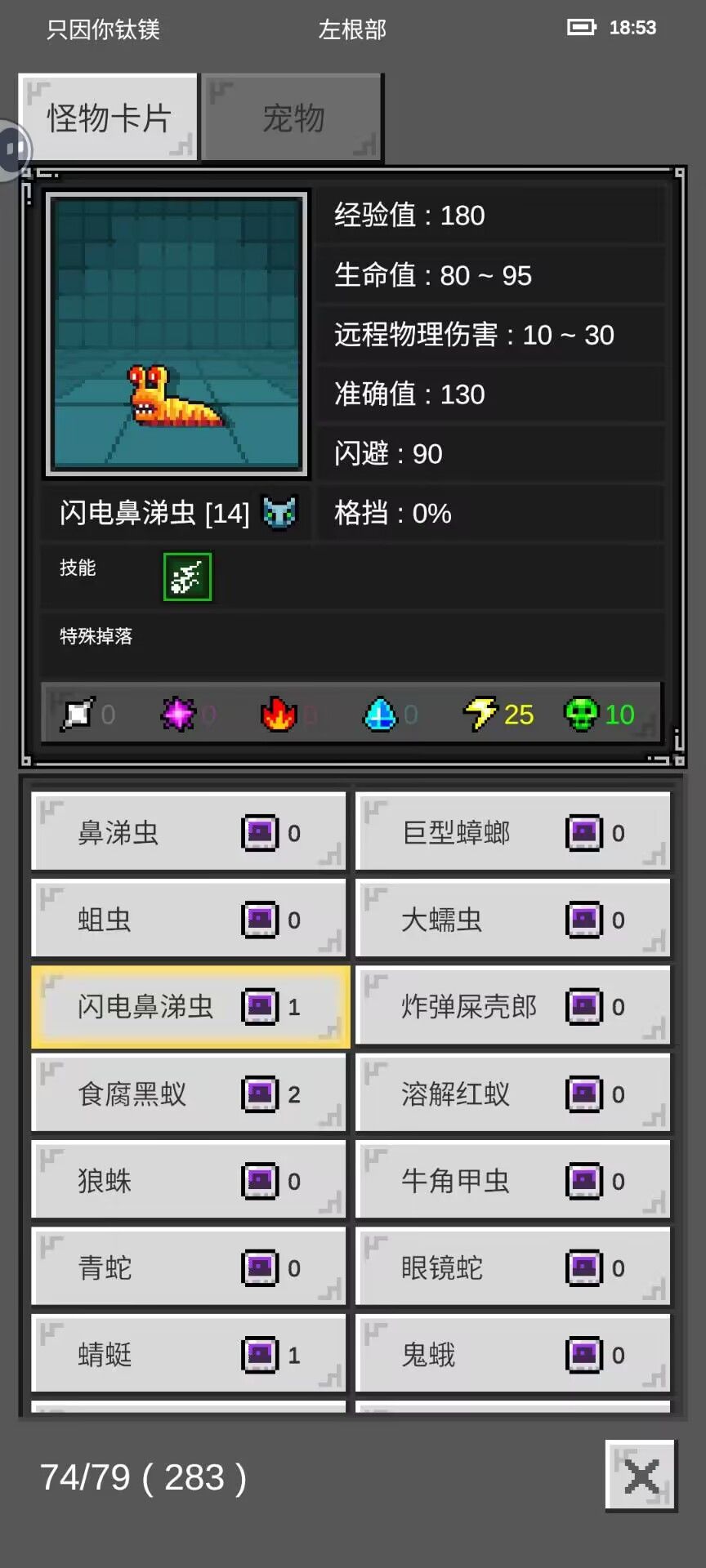The height and width of the screenshot is (1568, 706).
Task: Switch to the 宠物 tab
Action: coord(292,117)
